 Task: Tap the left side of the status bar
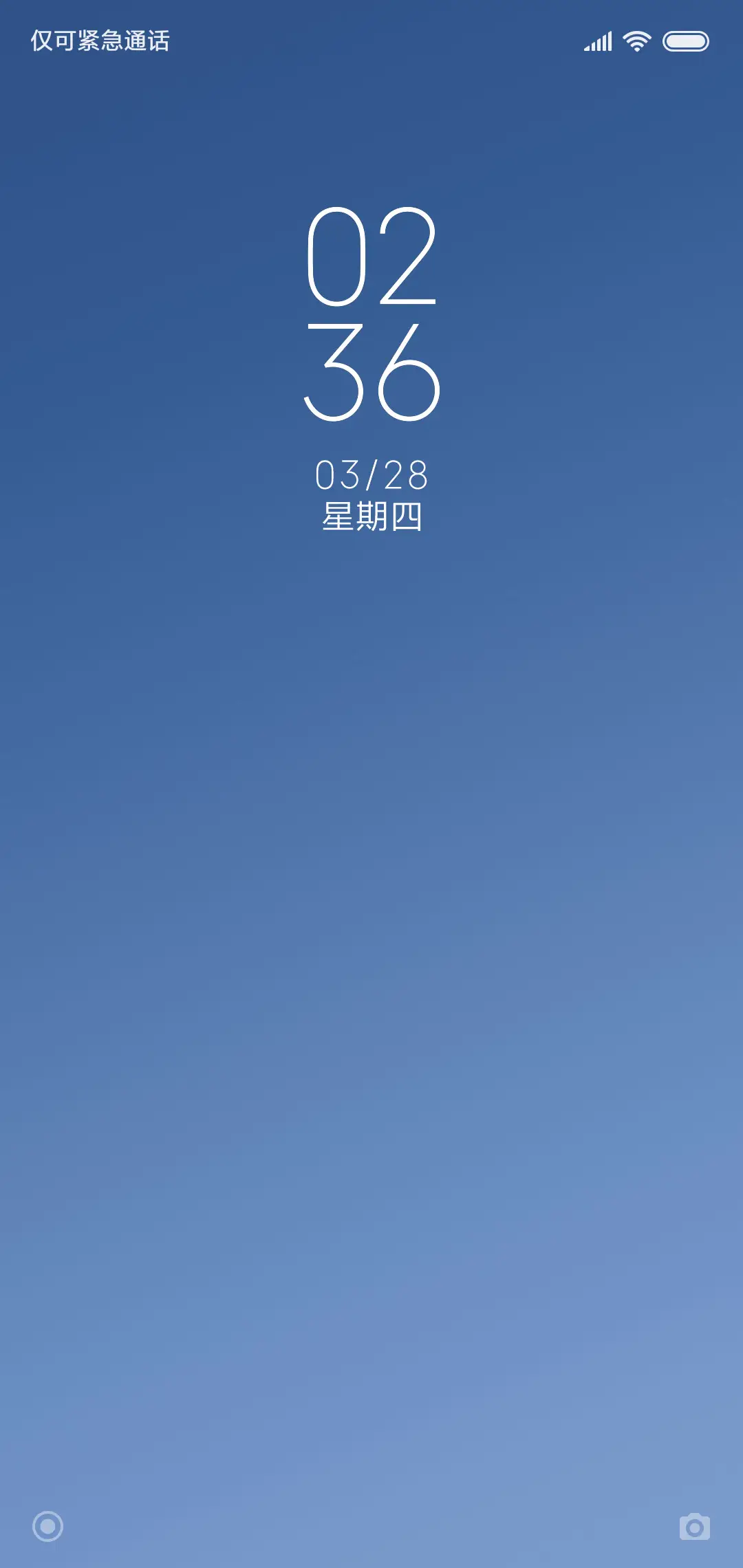coord(102,41)
